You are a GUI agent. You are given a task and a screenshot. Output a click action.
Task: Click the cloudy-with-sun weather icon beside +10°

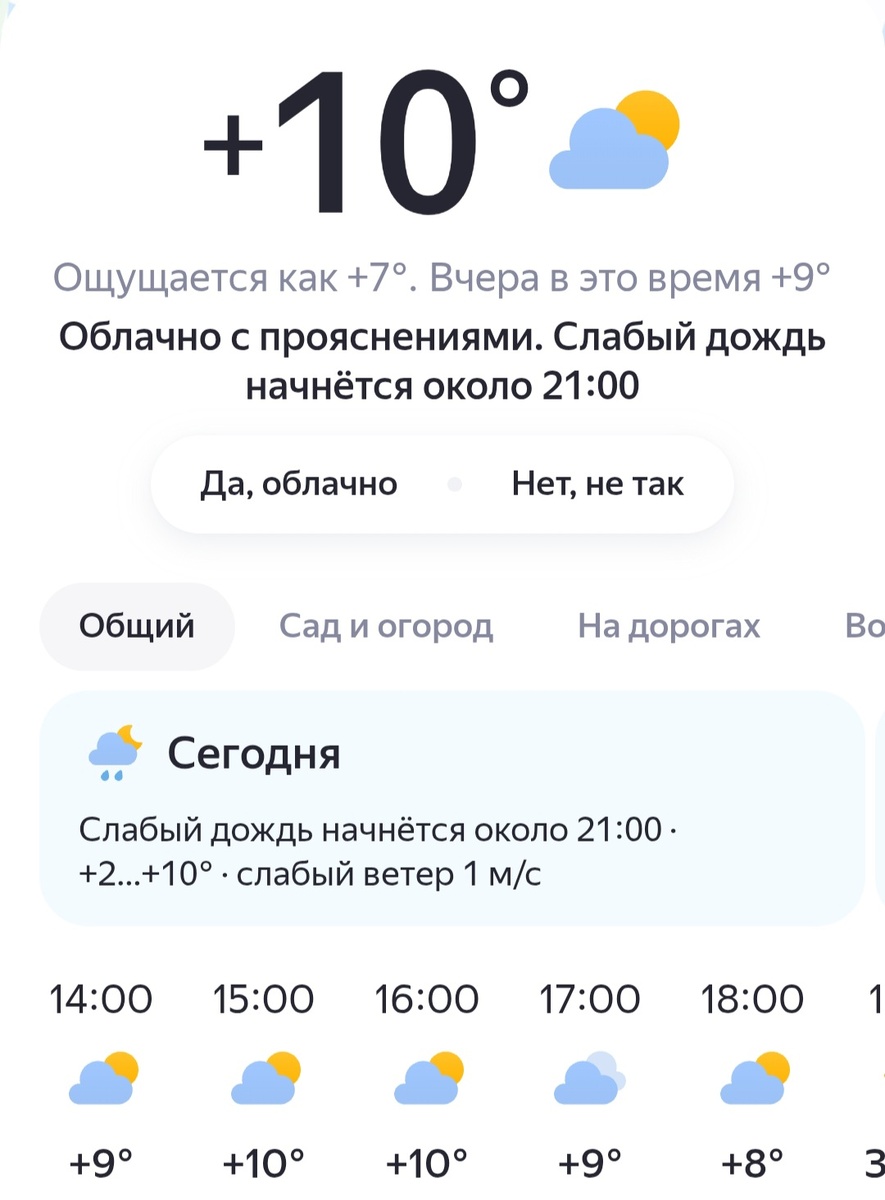pyautogui.click(x=610, y=140)
